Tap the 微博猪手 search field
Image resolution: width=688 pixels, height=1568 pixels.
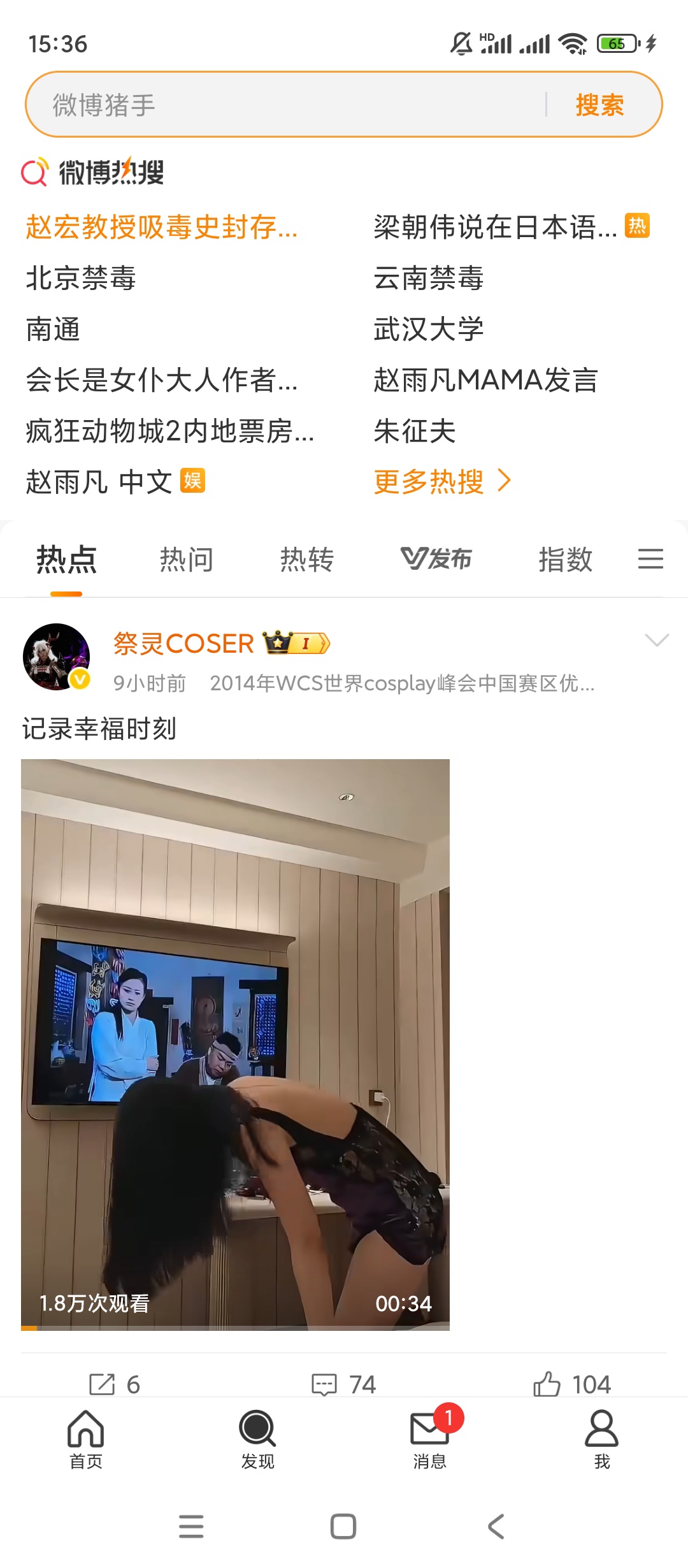pos(287,105)
